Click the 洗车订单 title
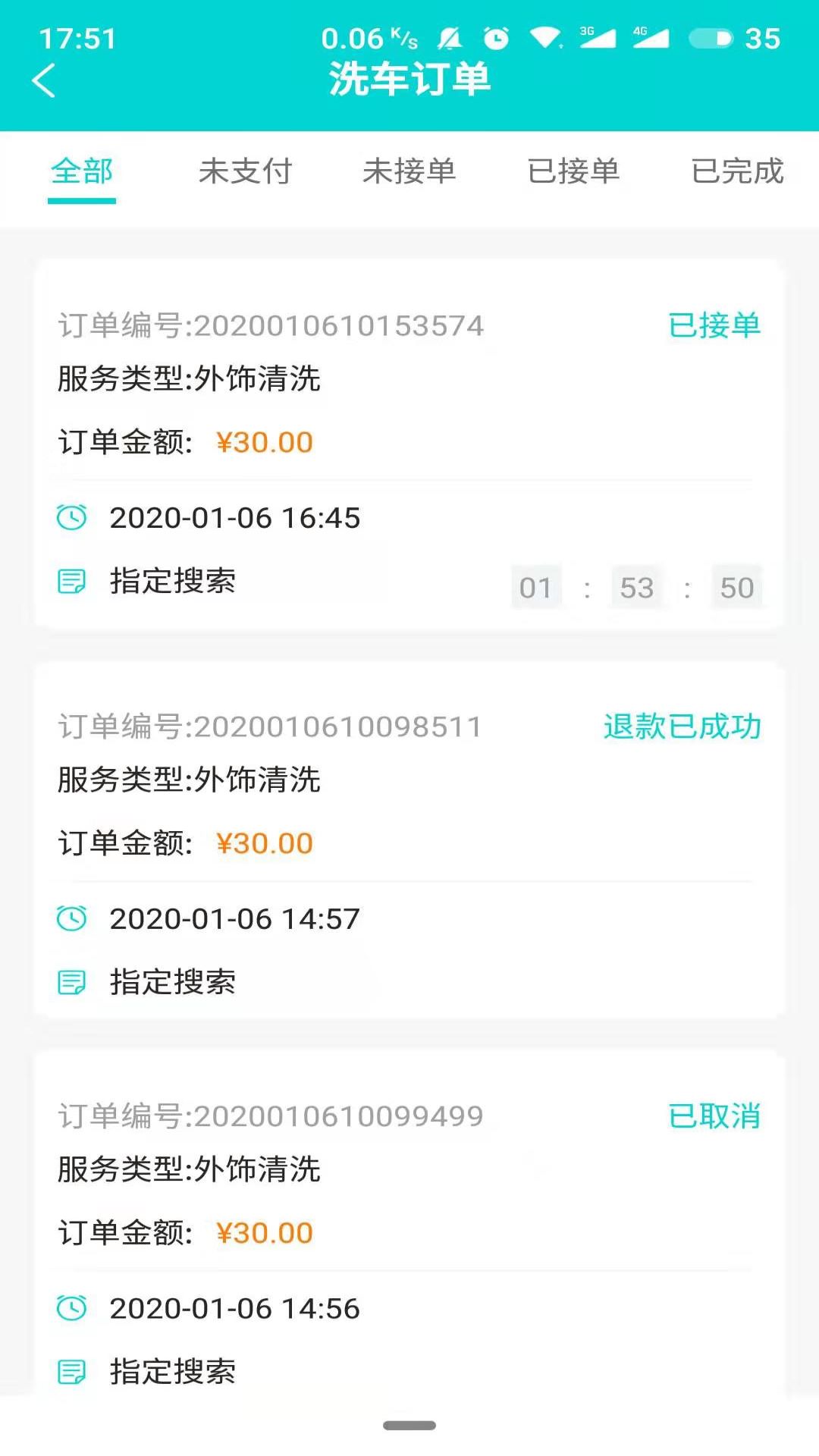Viewport: 819px width, 1456px height. pyautogui.click(x=409, y=81)
